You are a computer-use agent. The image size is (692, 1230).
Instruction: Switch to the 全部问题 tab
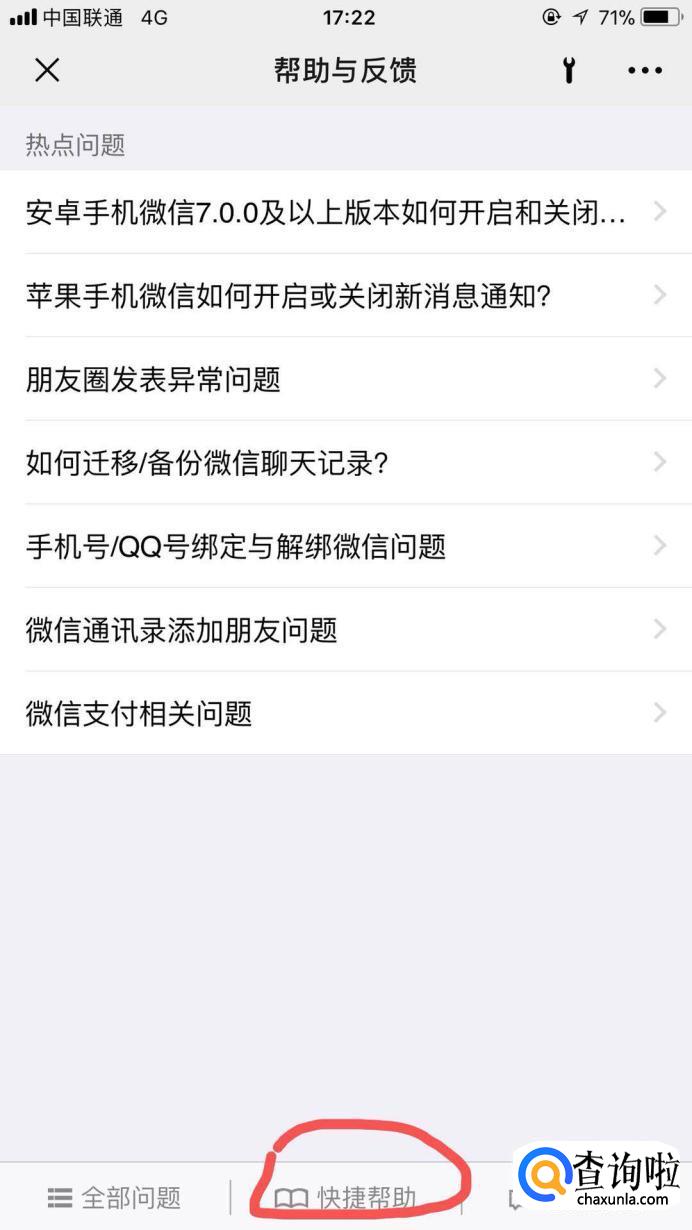115,1197
